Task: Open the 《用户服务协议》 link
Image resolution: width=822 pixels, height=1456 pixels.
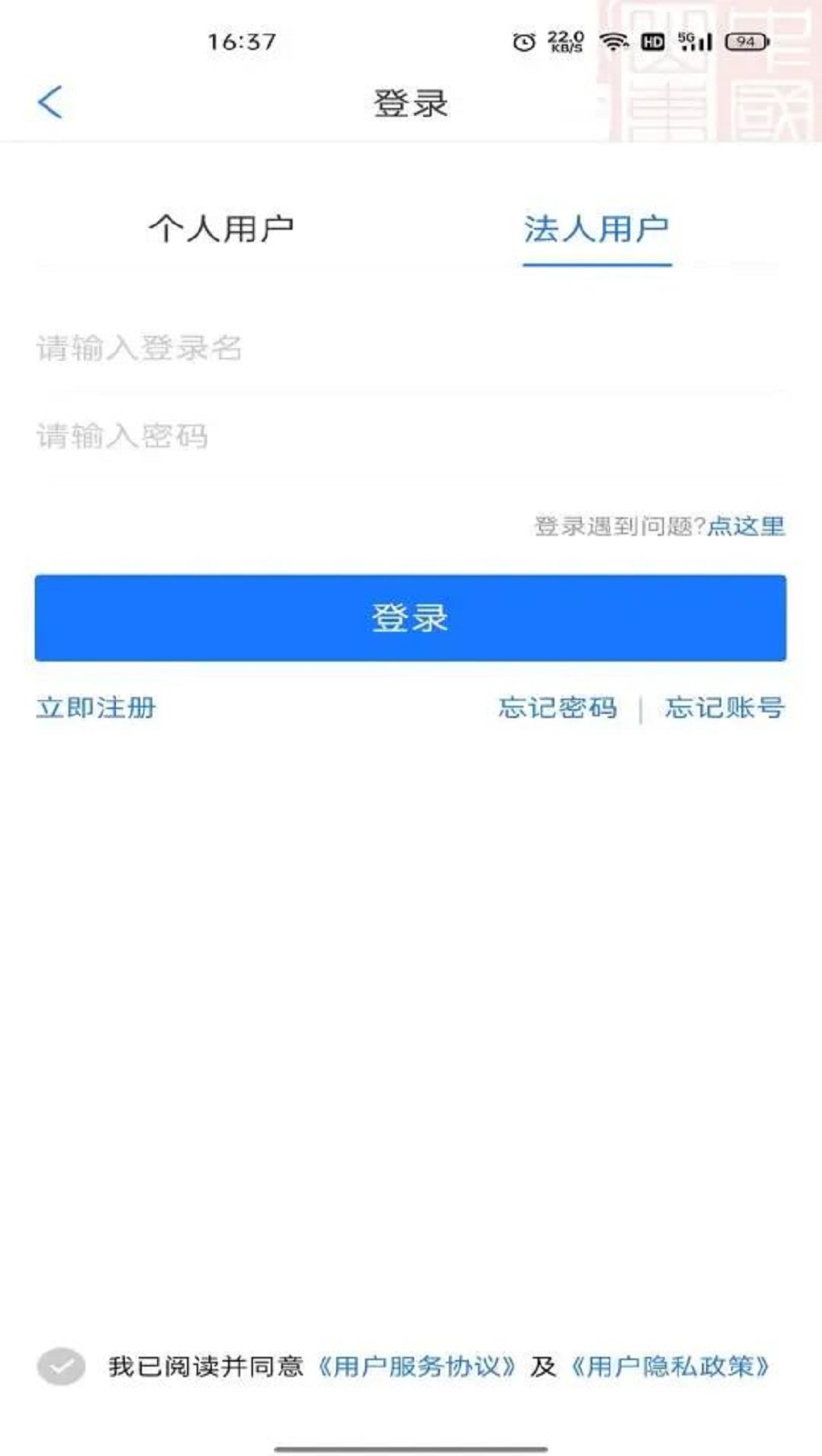Action: [416, 1366]
